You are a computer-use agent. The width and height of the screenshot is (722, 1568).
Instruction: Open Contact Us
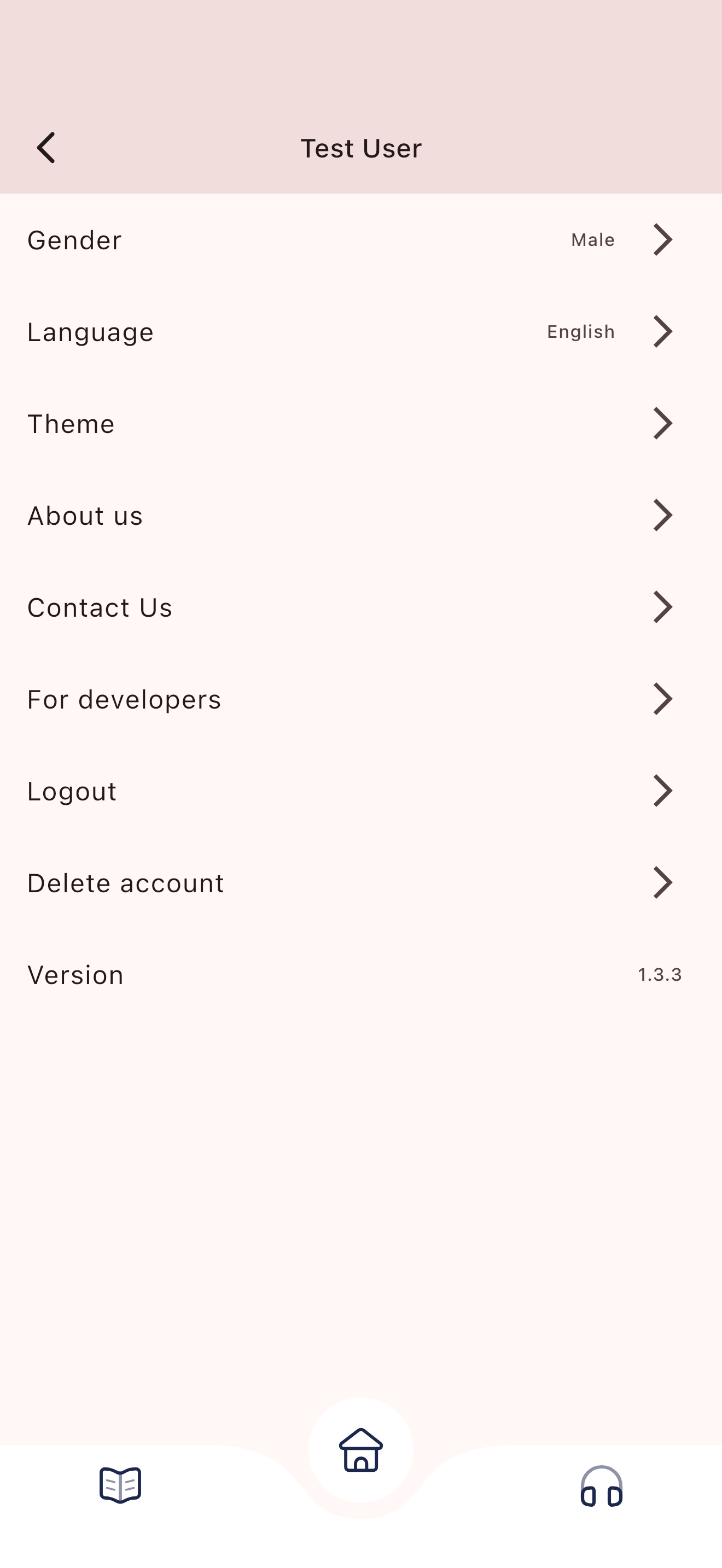tap(360, 607)
